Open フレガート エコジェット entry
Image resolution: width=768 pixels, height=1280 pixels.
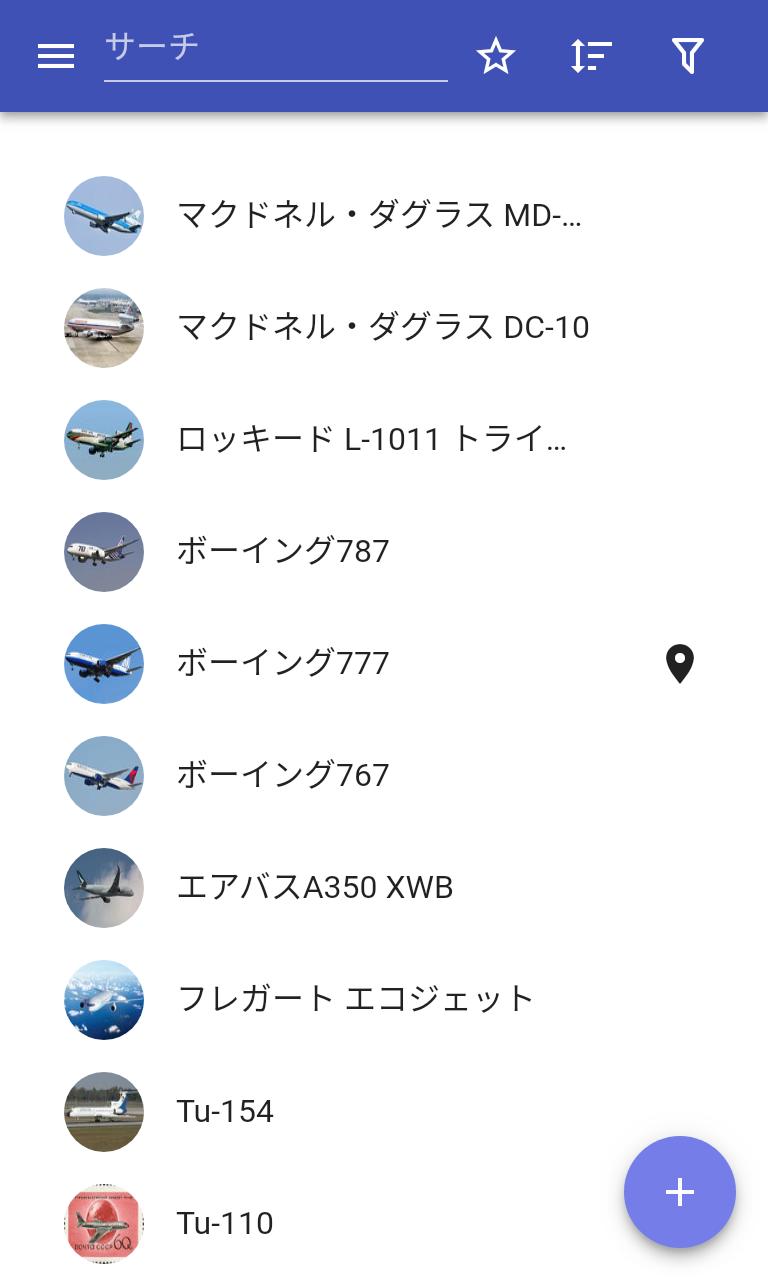tap(384, 1000)
